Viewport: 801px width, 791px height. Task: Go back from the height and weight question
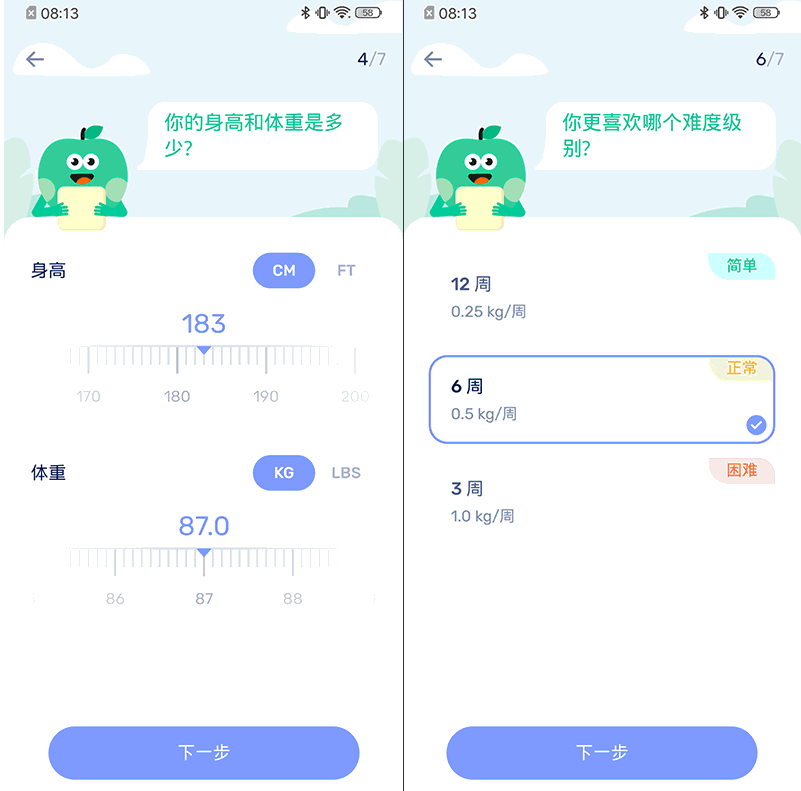[35, 60]
